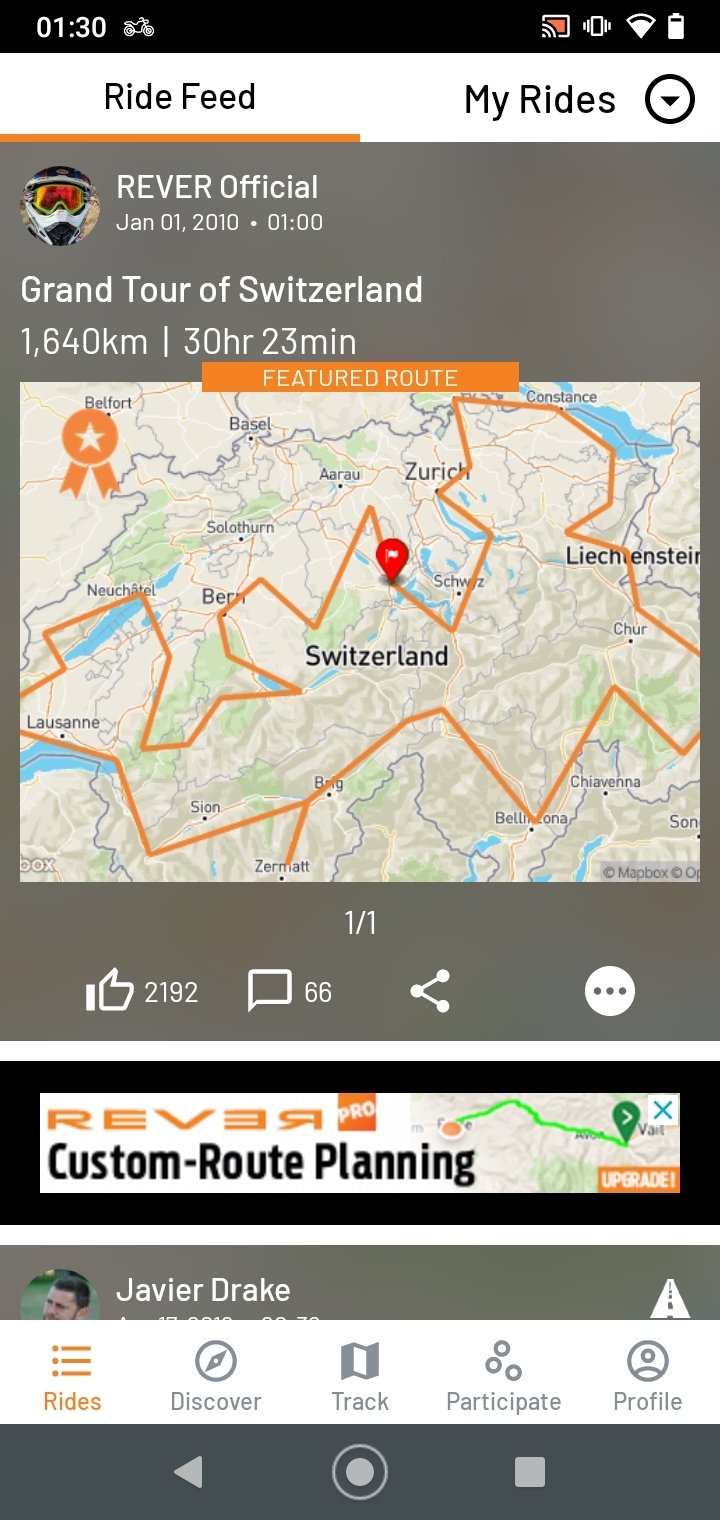Open the Profile tab
This screenshot has height=1520, width=720.
pyautogui.click(x=648, y=1378)
